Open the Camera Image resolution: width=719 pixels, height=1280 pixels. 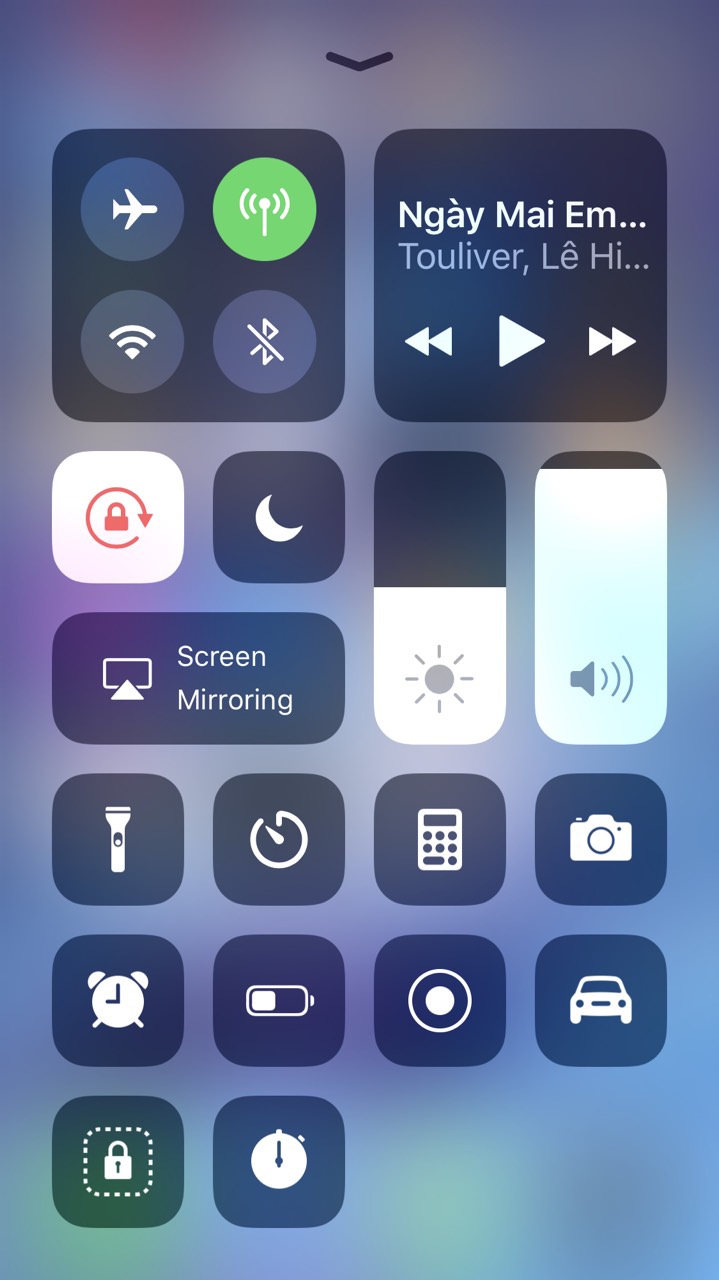coord(601,839)
